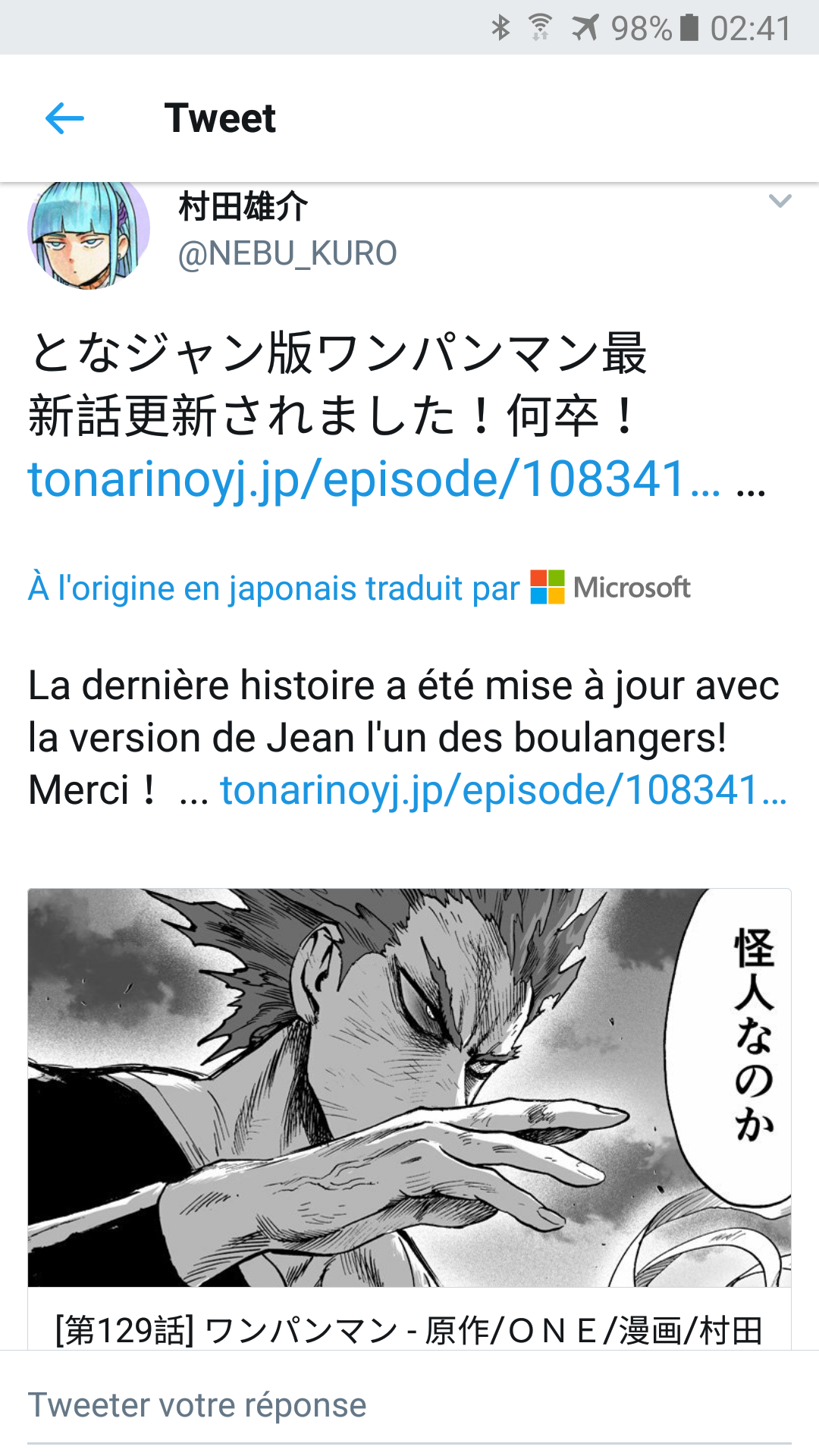Go back using the top arrow
The height and width of the screenshot is (1456, 819).
coord(64,118)
